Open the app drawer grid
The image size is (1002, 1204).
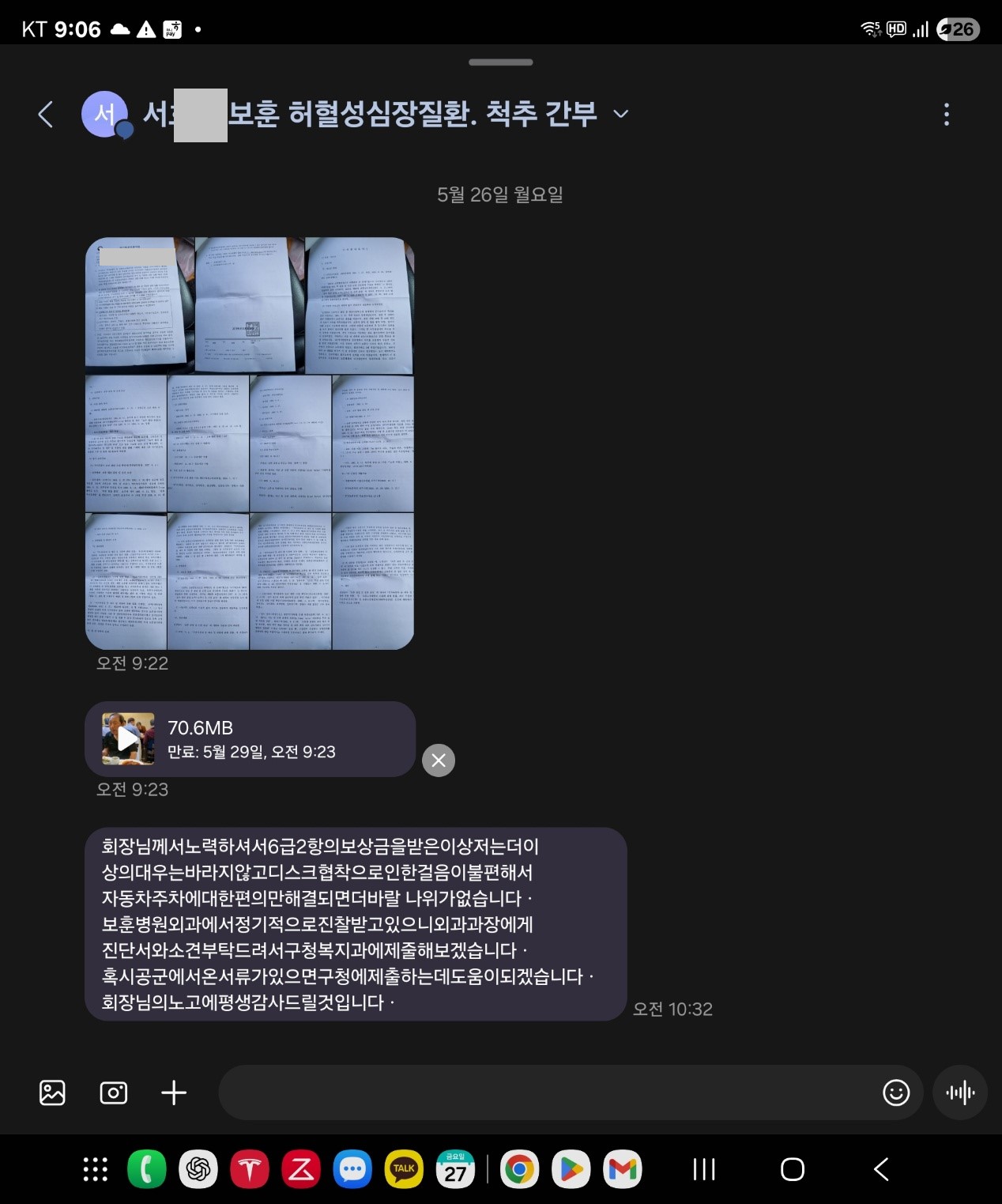96,1169
